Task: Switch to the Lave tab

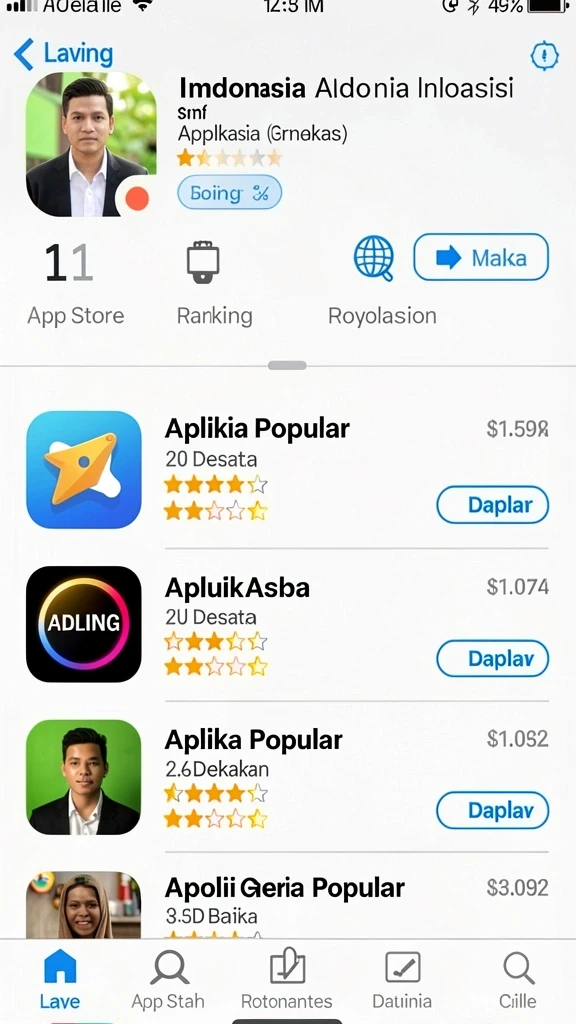Action: pos(59,978)
